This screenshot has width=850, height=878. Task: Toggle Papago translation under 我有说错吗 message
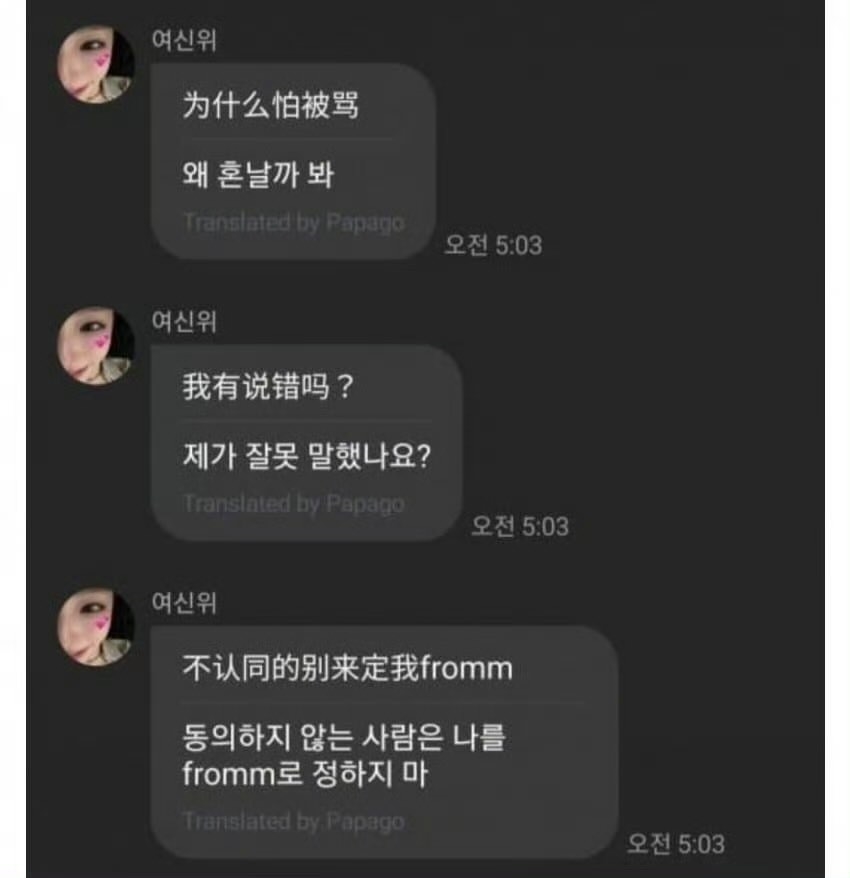tap(295, 503)
